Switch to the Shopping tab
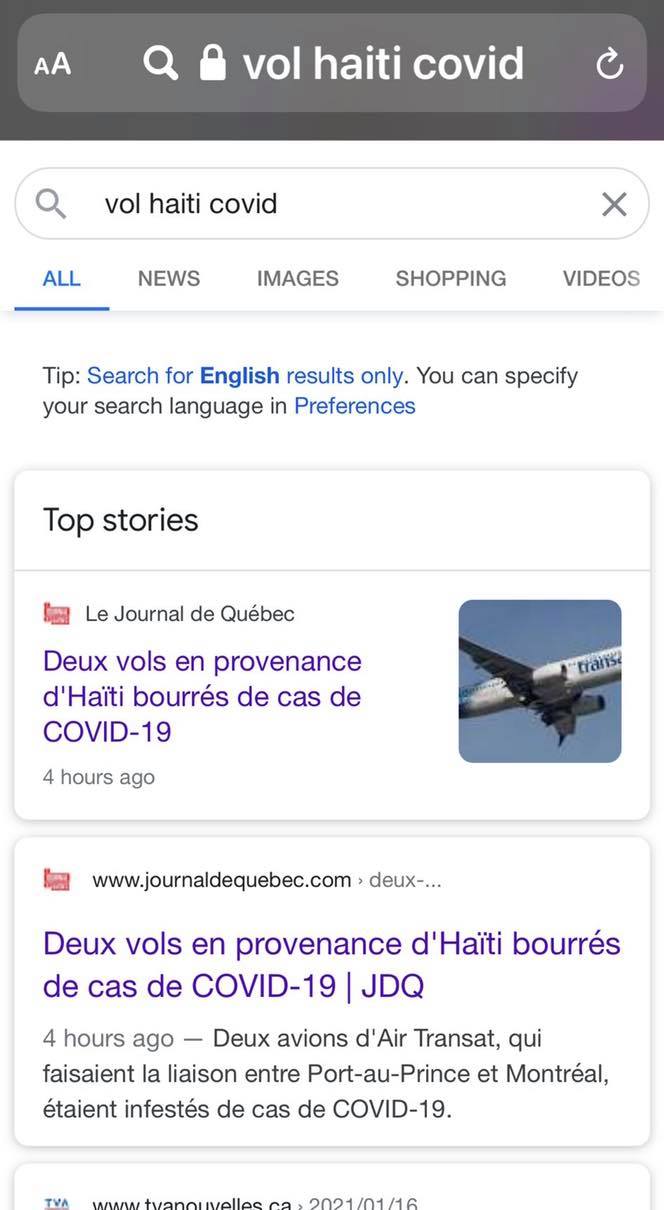This screenshot has width=664, height=1210. point(451,278)
